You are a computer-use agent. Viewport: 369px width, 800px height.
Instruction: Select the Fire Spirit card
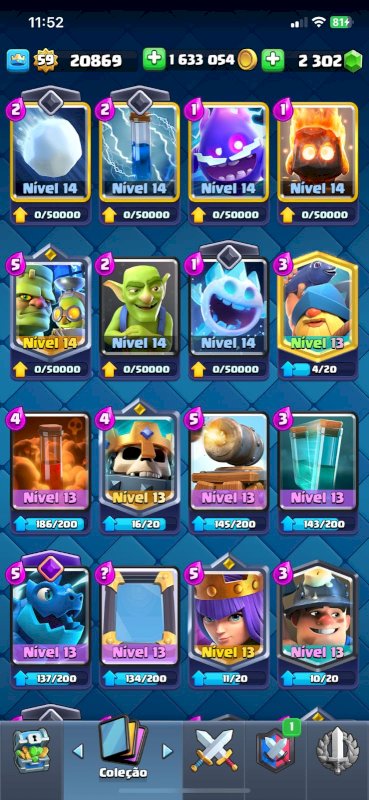pyautogui.click(x=317, y=152)
